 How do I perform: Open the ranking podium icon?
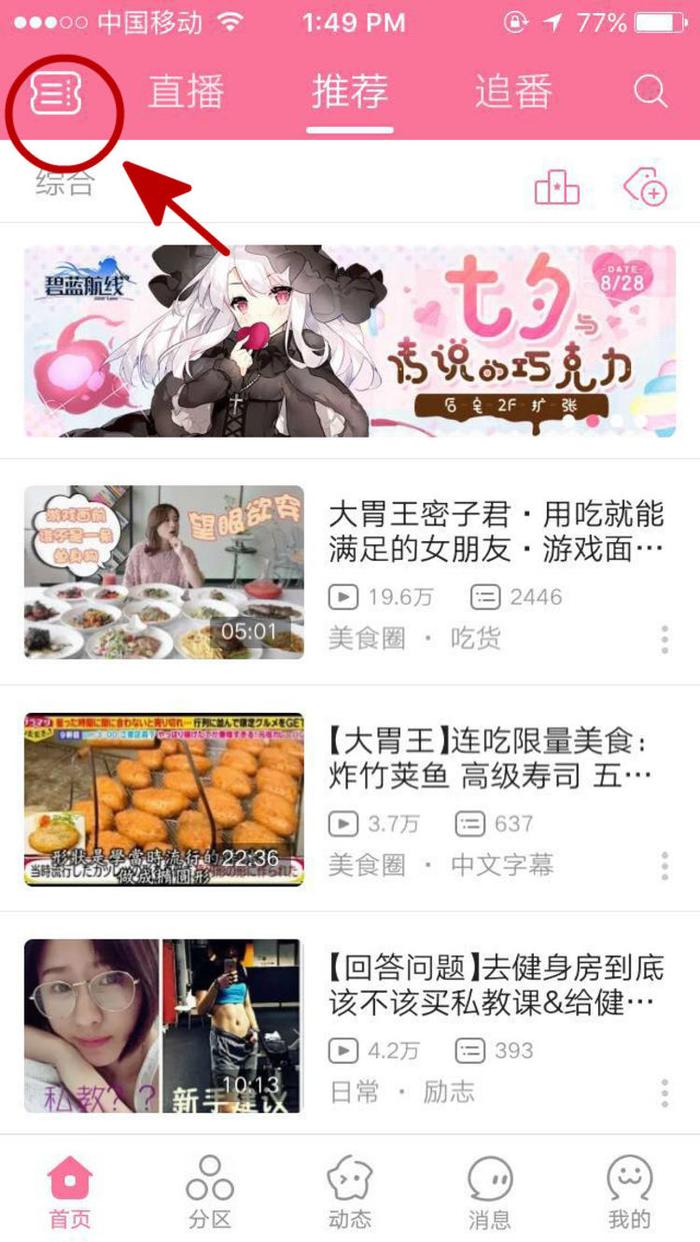(x=557, y=186)
